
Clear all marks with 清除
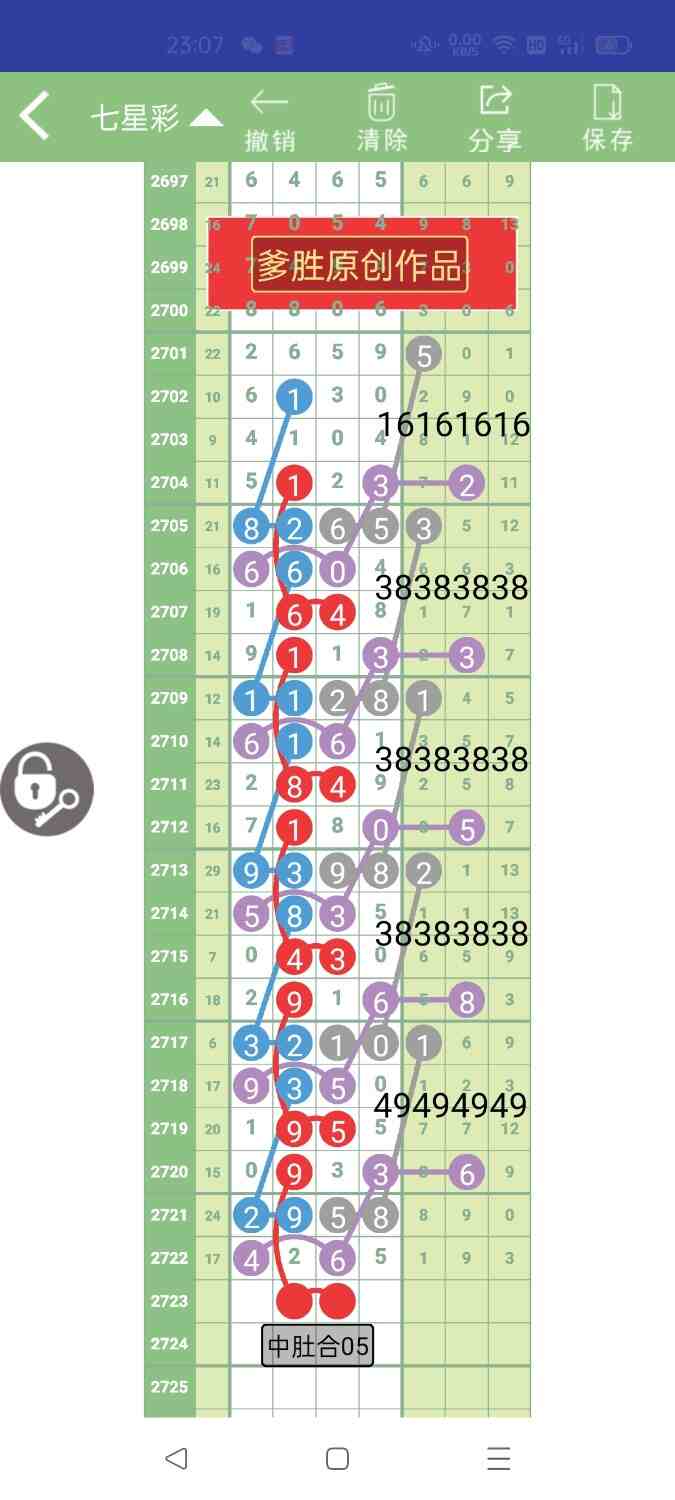382,118
